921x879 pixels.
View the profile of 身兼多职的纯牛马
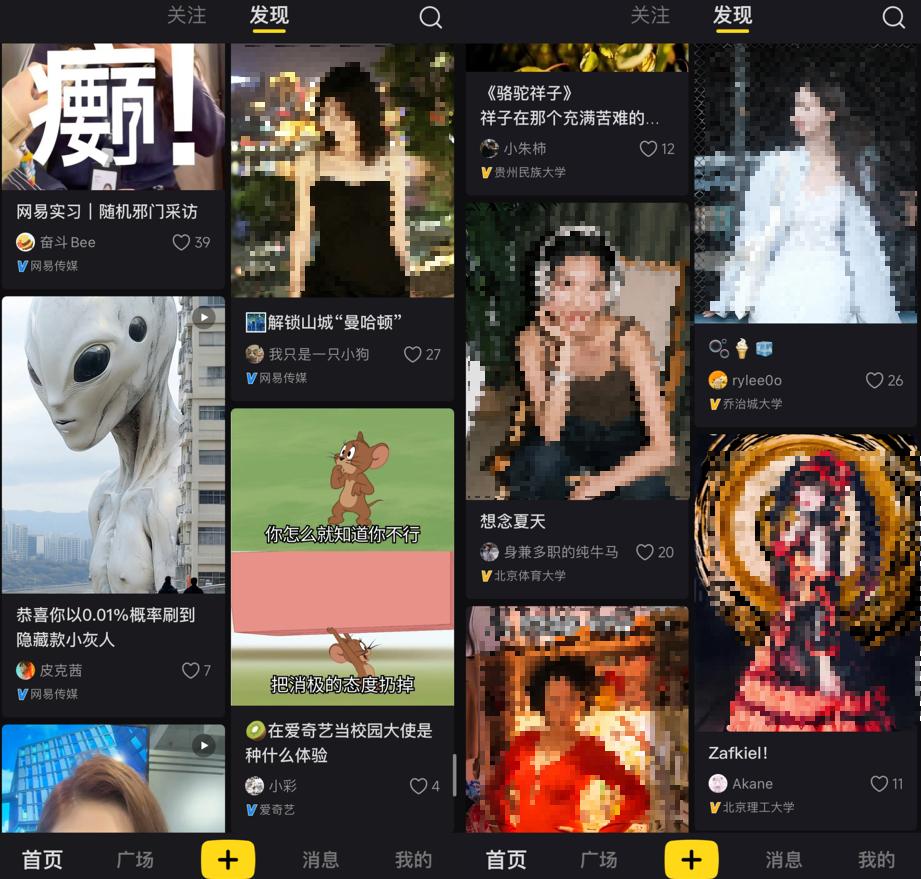561,552
